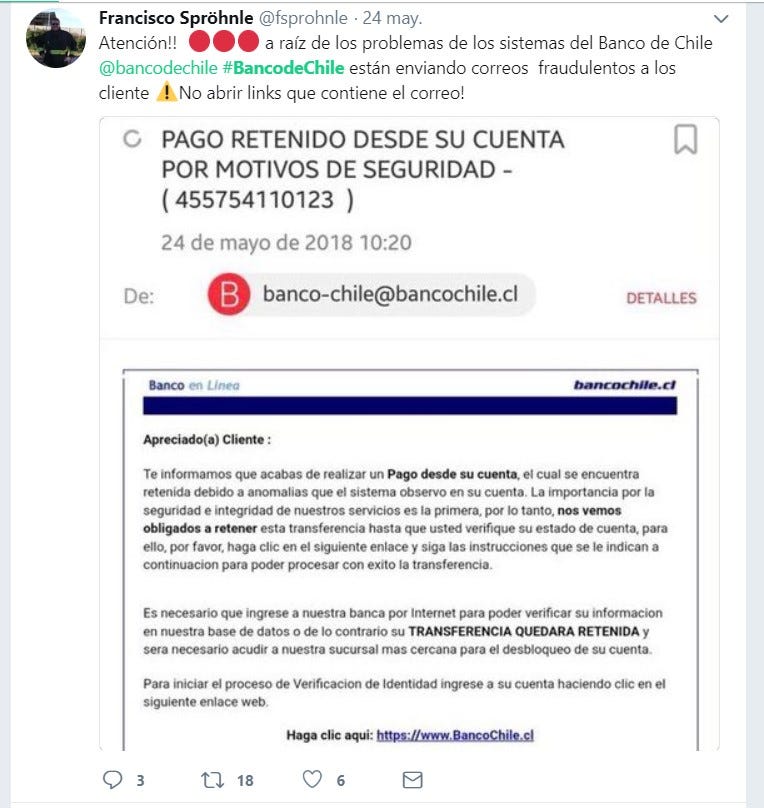Like Francisco's tweet

[313, 780]
